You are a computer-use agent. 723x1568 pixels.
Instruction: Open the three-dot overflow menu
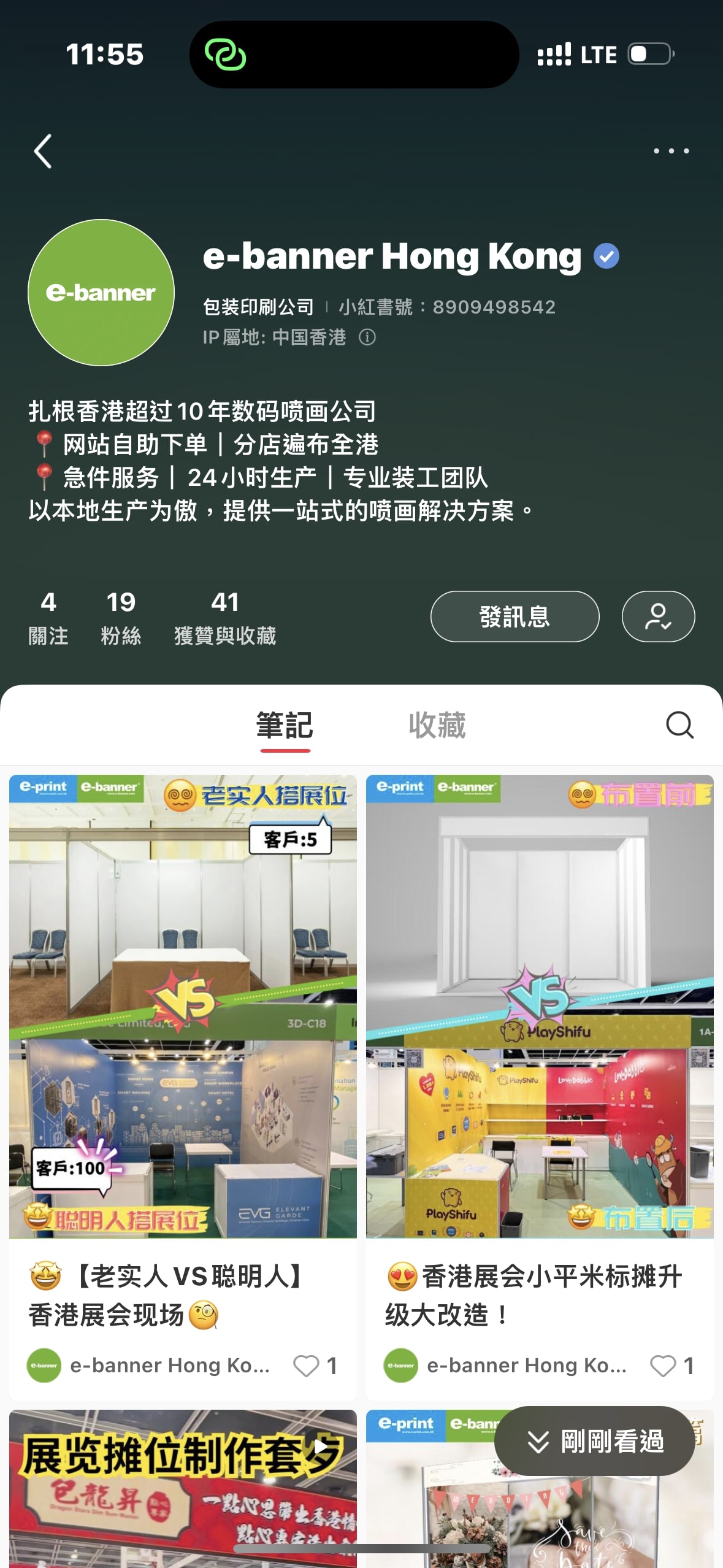[x=671, y=151]
